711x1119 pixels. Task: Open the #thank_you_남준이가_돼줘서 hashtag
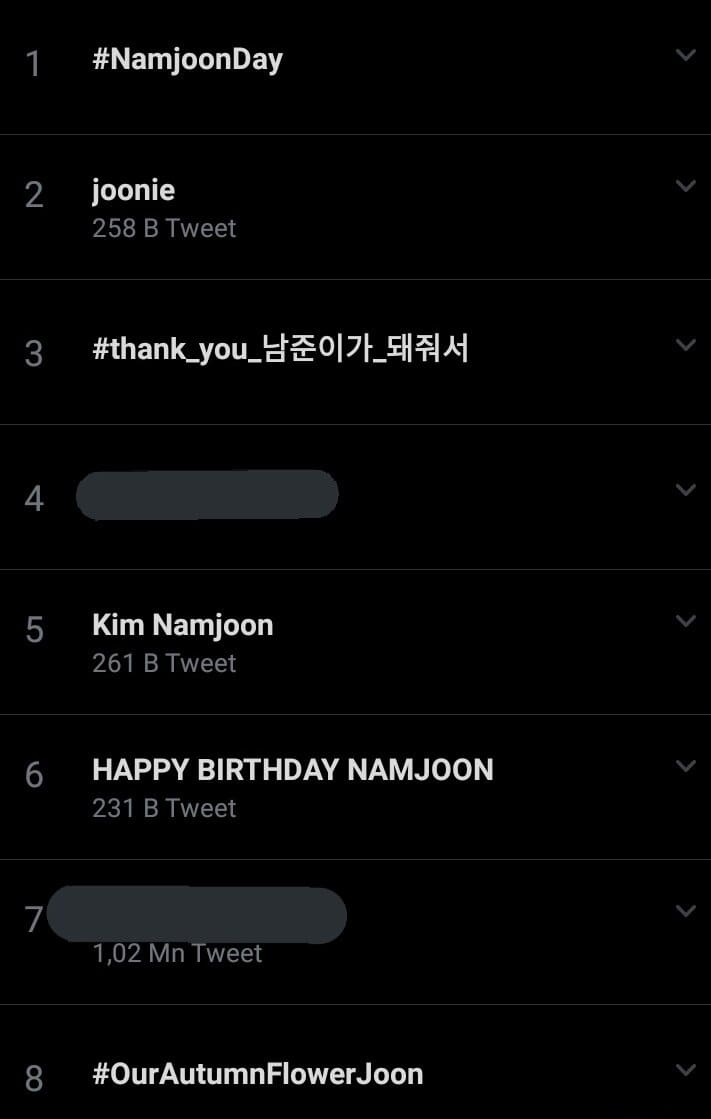click(281, 350)
